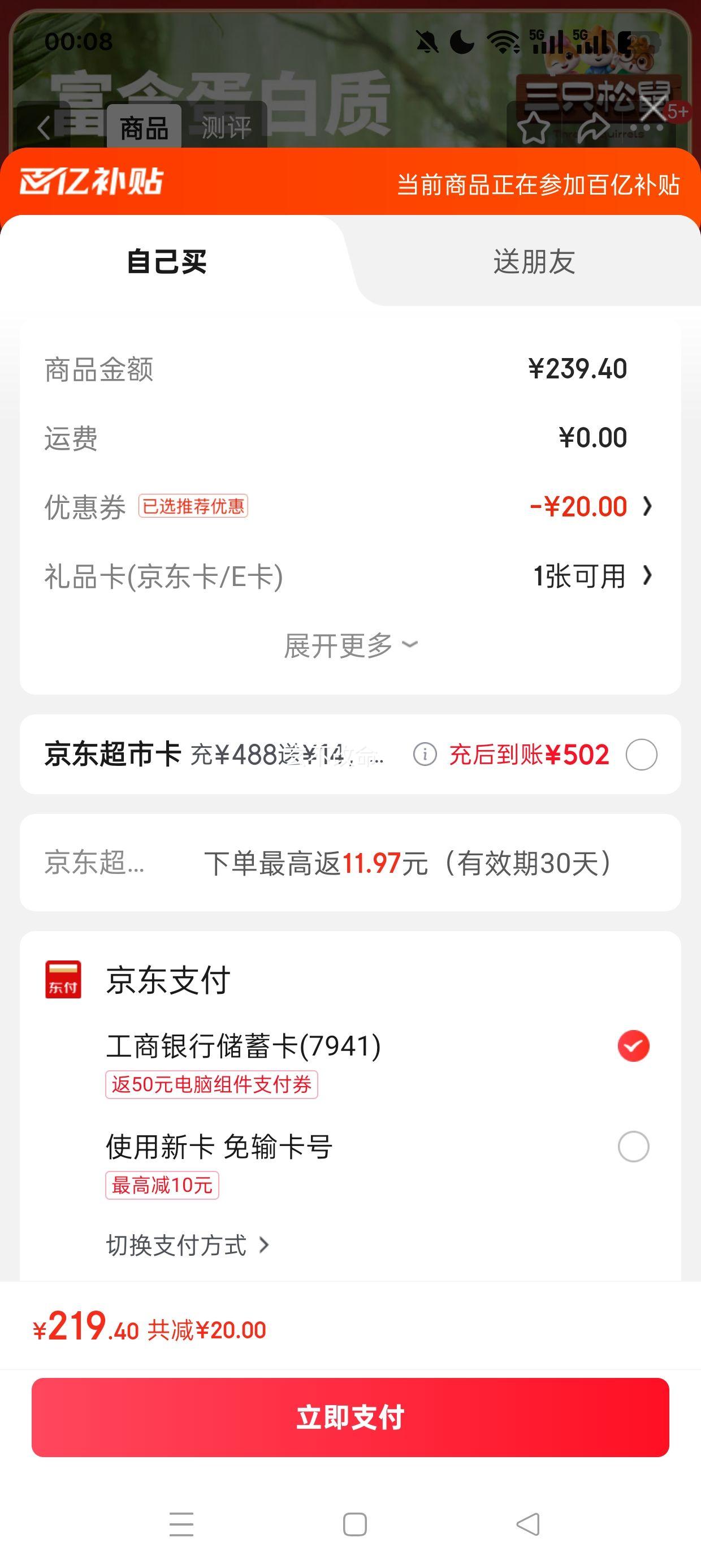
Task: Go to the system home screen
Action: [x=355, y=1524]
